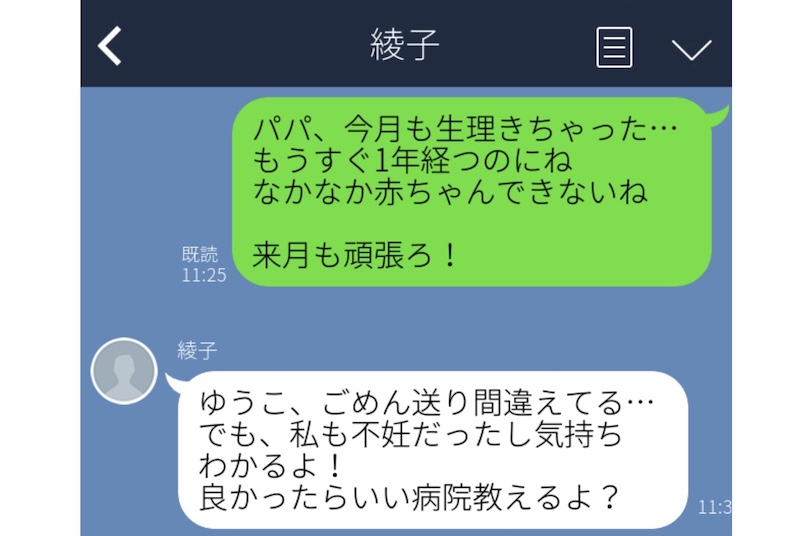The image size is (800, 536).
Task: Open the notes icon in the header
Action: (x=614, y=47)
